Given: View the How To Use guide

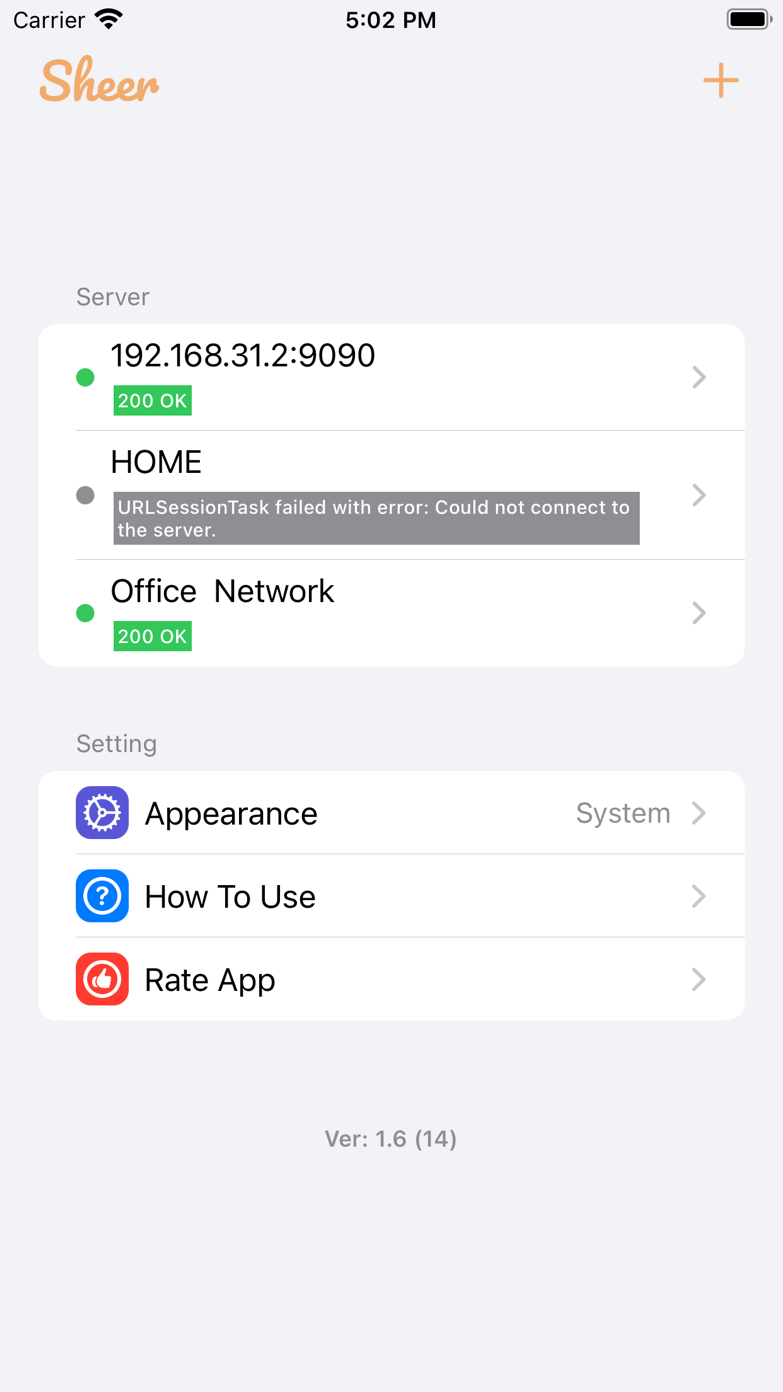Looking at the screenshot, I should [x=390, y=896].
